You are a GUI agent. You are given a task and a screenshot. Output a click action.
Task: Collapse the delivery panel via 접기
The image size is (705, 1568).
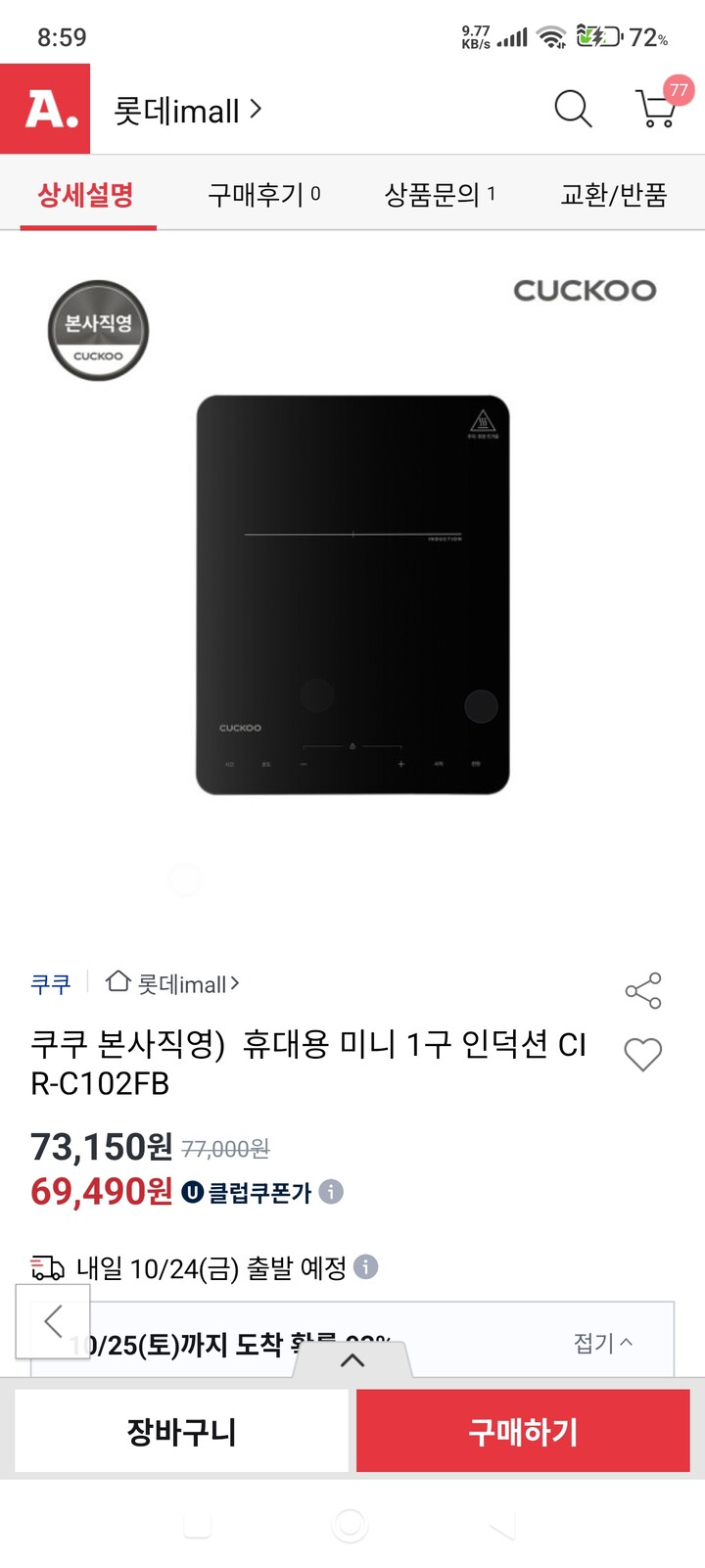(603, 1343)
